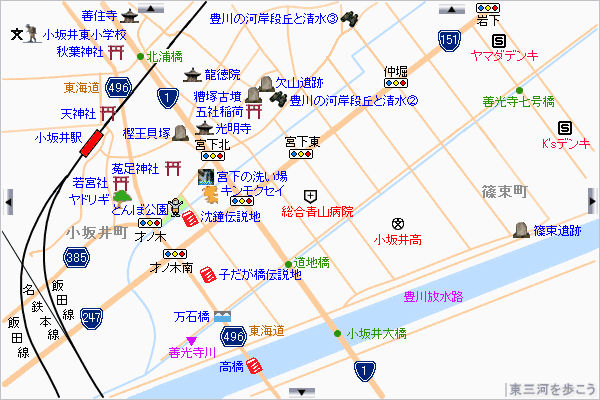Screen dimensions: 600x400
Task: Open 篠束遺跡 ruins marker
Action: 521,231
